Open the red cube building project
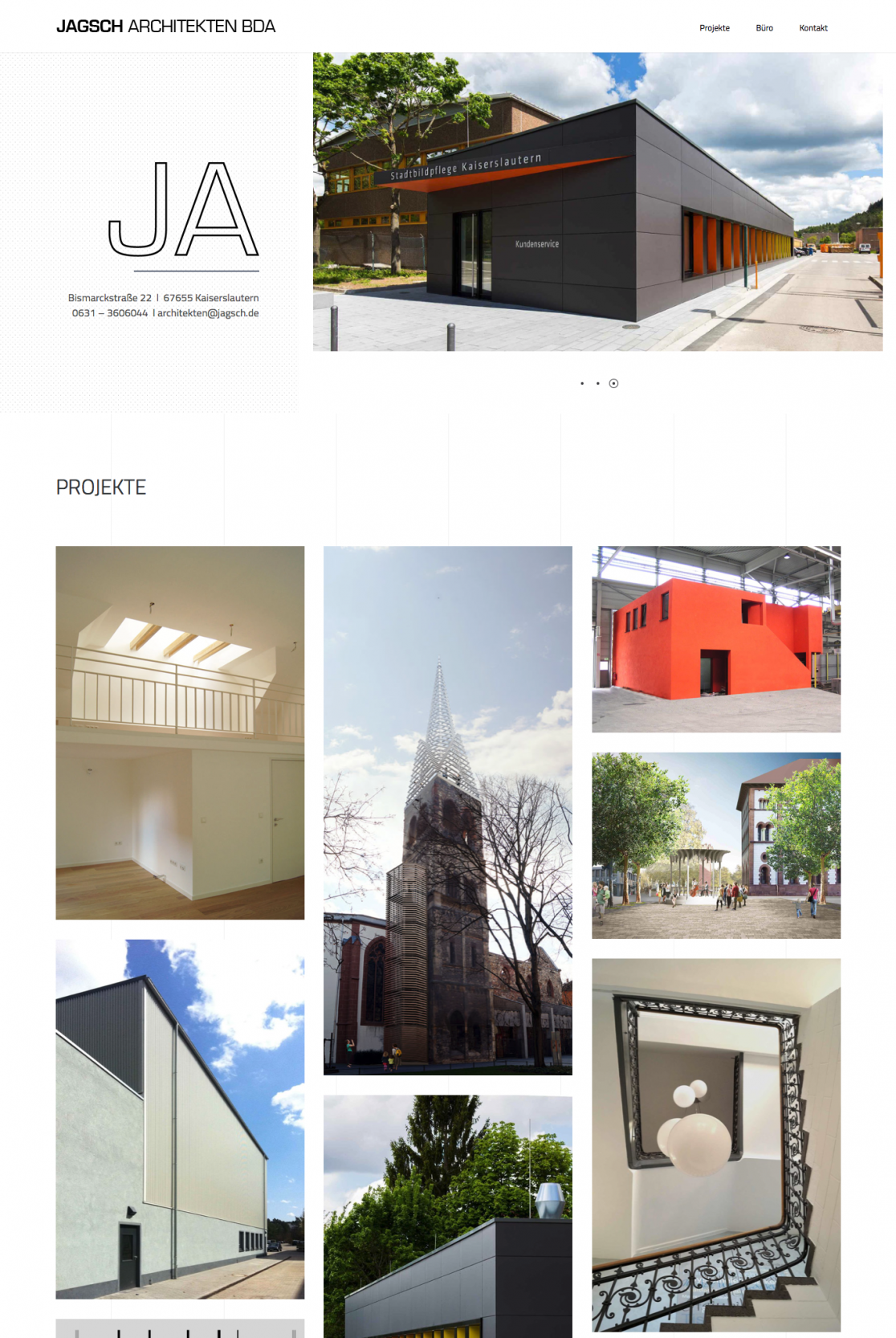The width and height of the screenshot is (896, 1338). pos(715,639)
